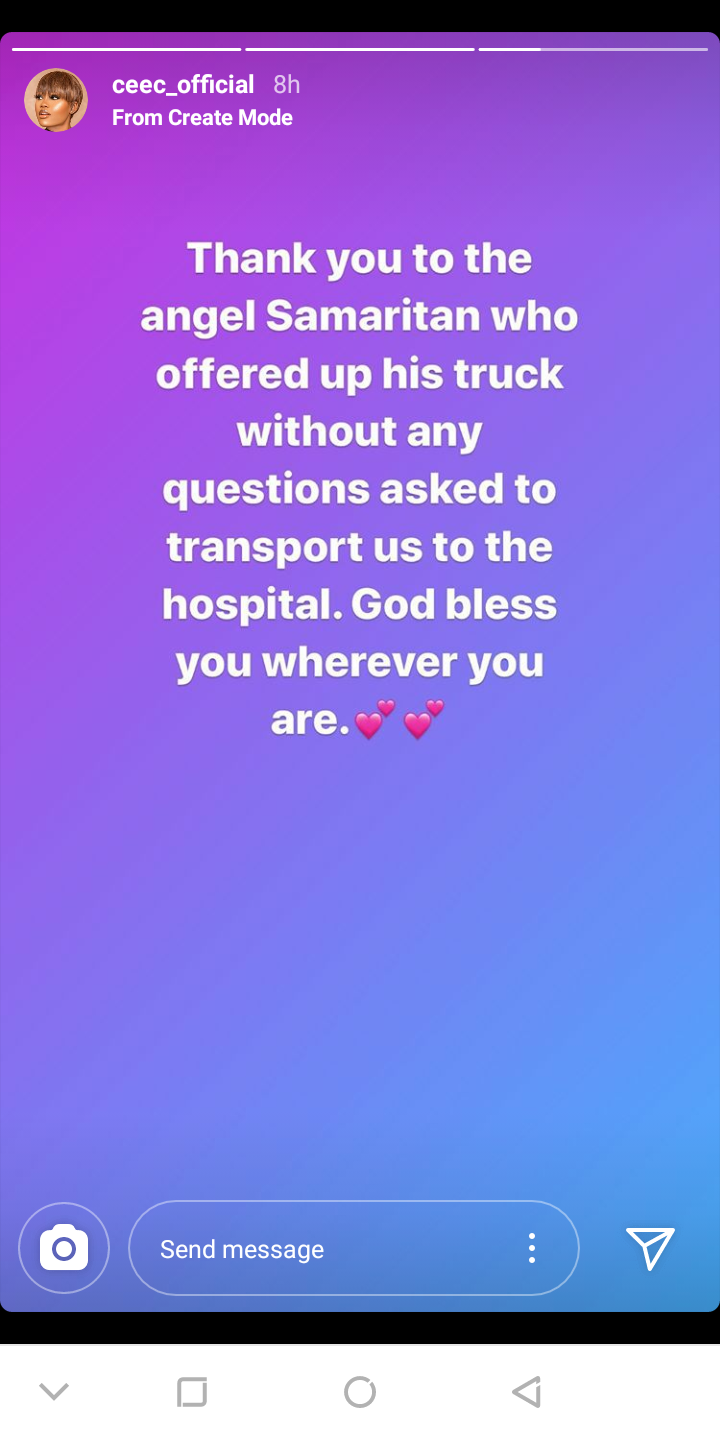The width and height of the screenshot is (720, 1440).
Task: Go to the system home screen
Action: [360, 1391]
